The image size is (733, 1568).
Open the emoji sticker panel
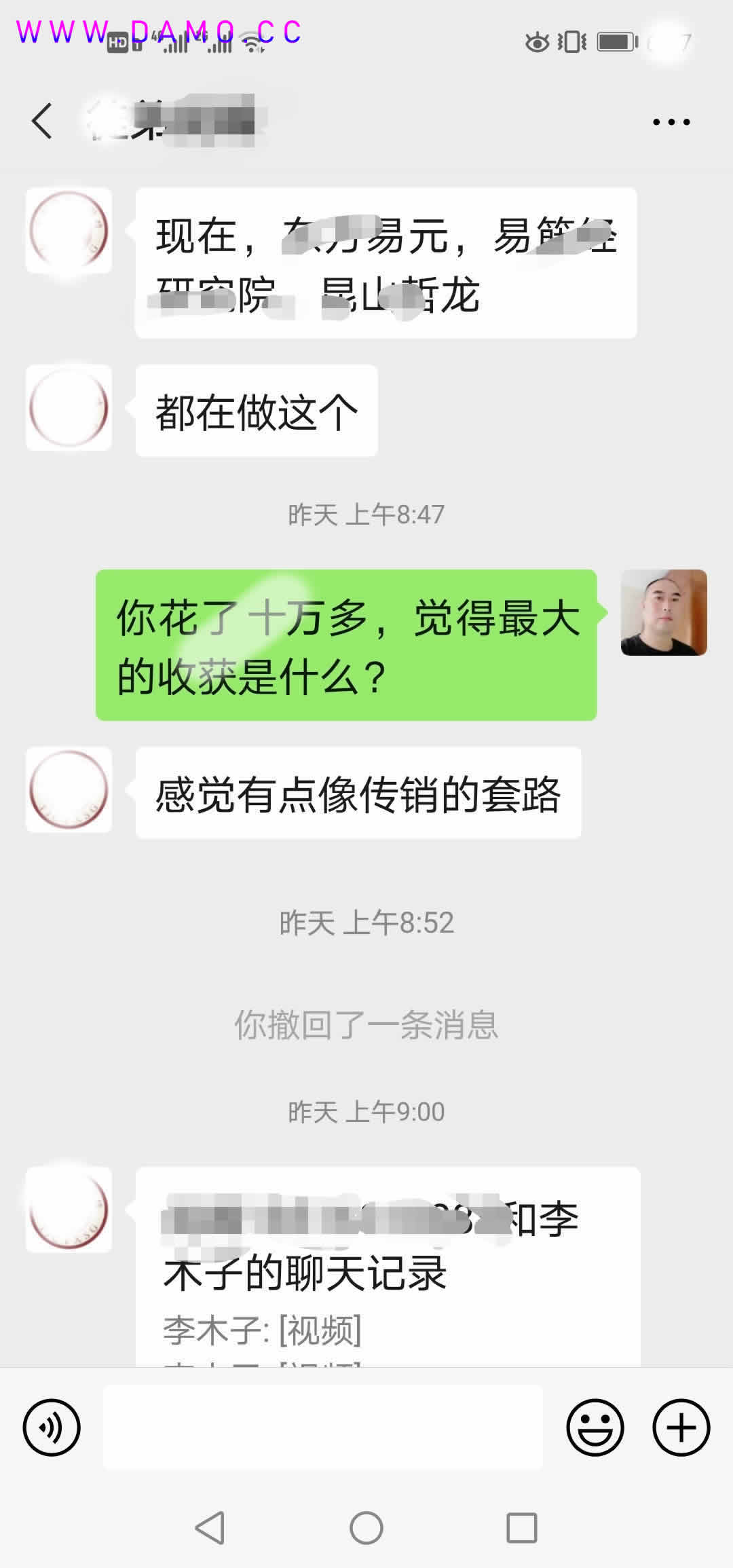coord(595,1427)
